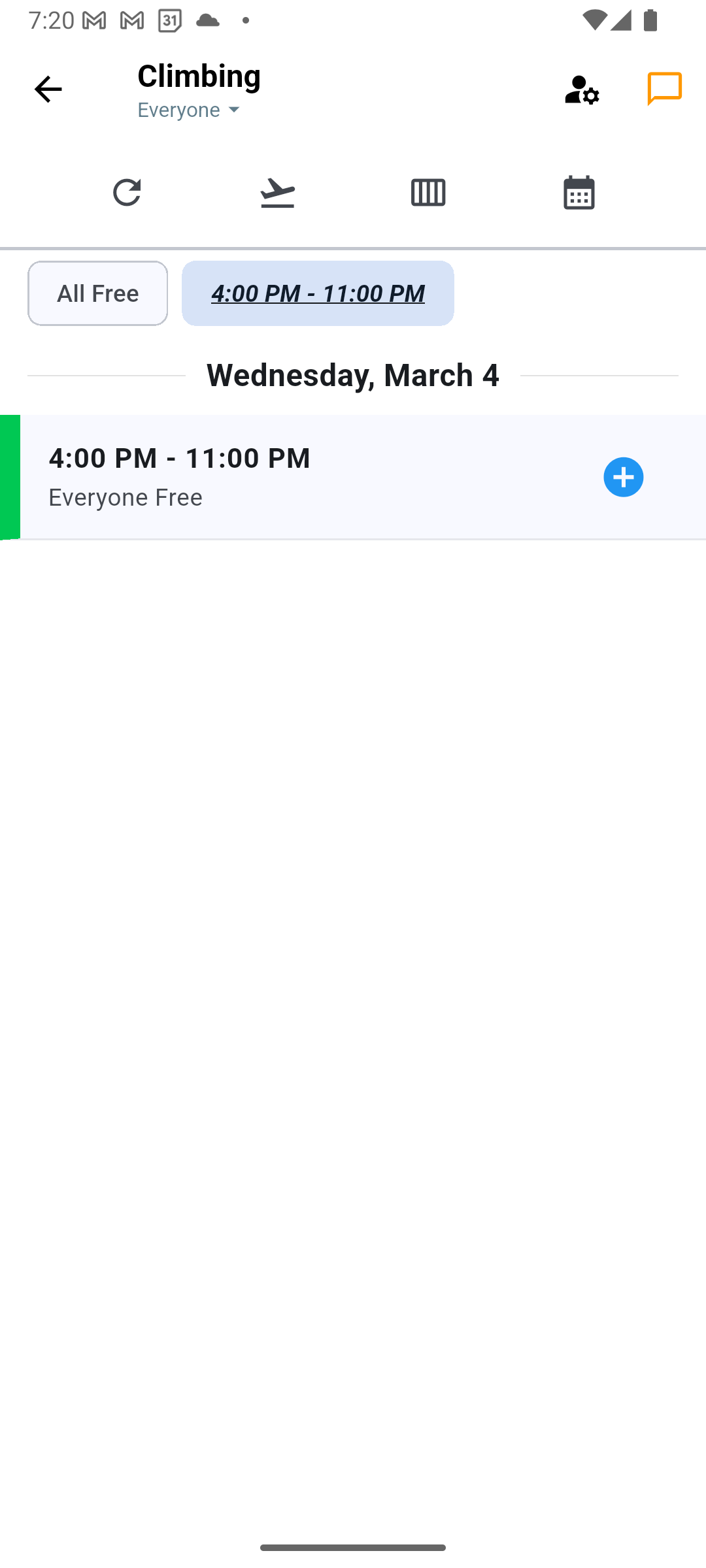
Task: Select the All Free filter chip
Action: pos(97,293)
